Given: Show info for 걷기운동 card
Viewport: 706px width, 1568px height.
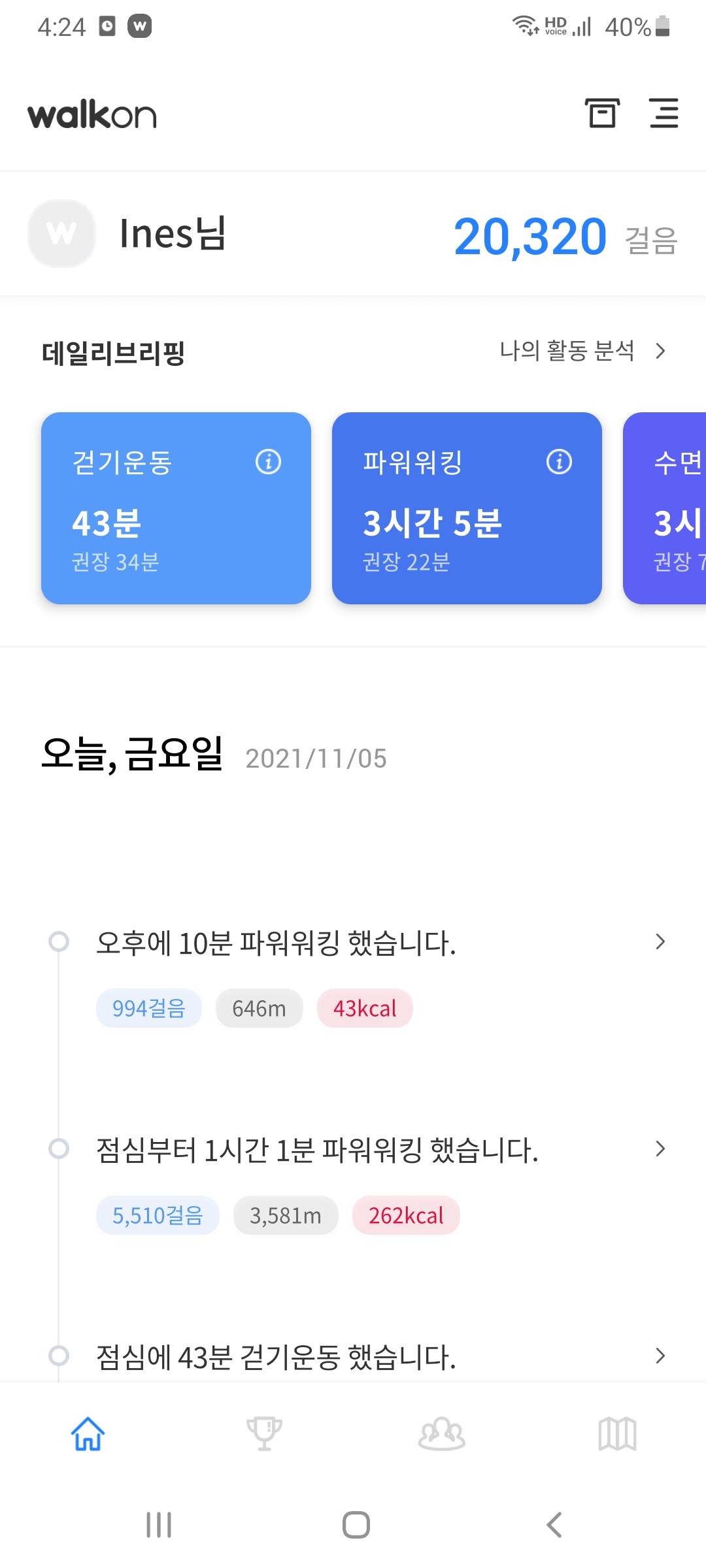Looking at the screenshot, I should [x=268, y=462].
